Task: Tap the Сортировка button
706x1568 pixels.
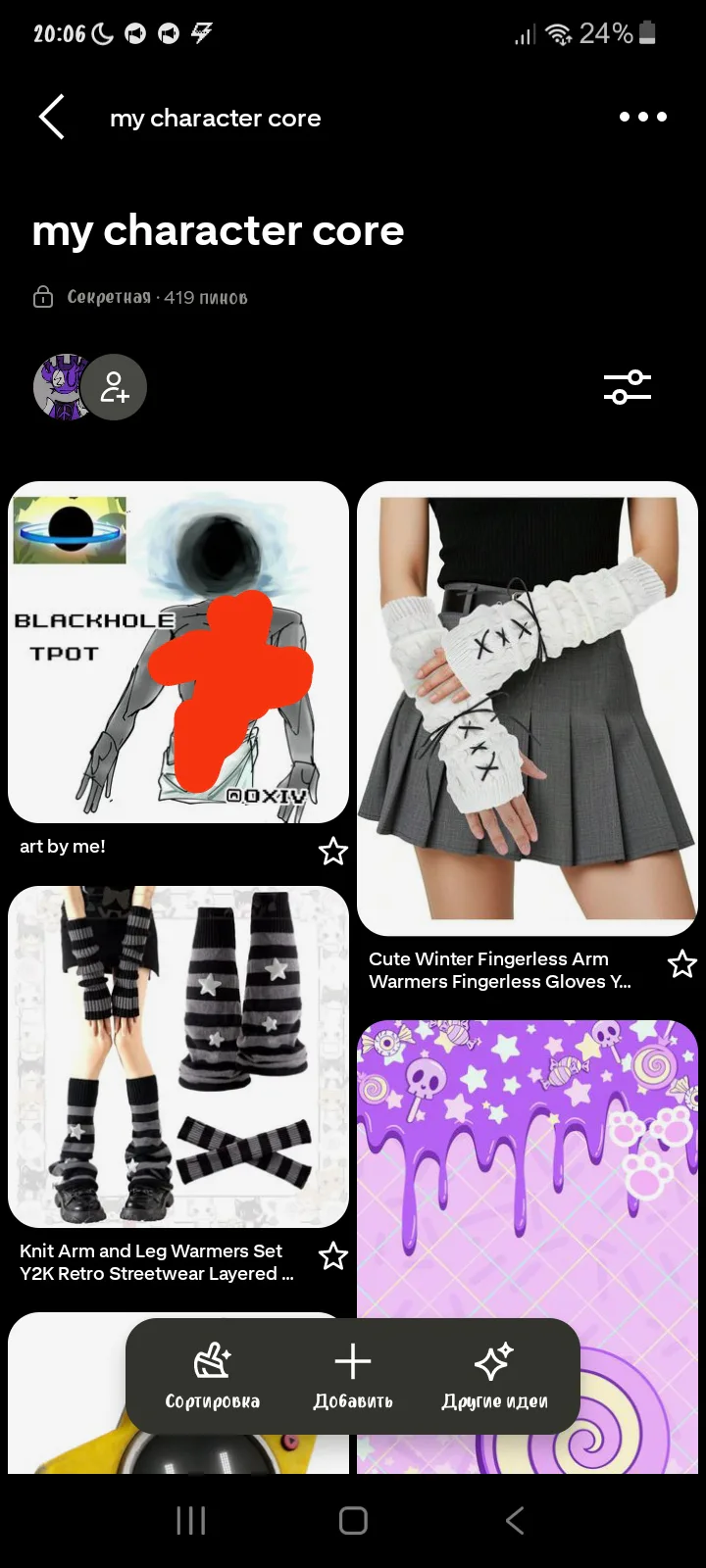Action: [212, 1376]
